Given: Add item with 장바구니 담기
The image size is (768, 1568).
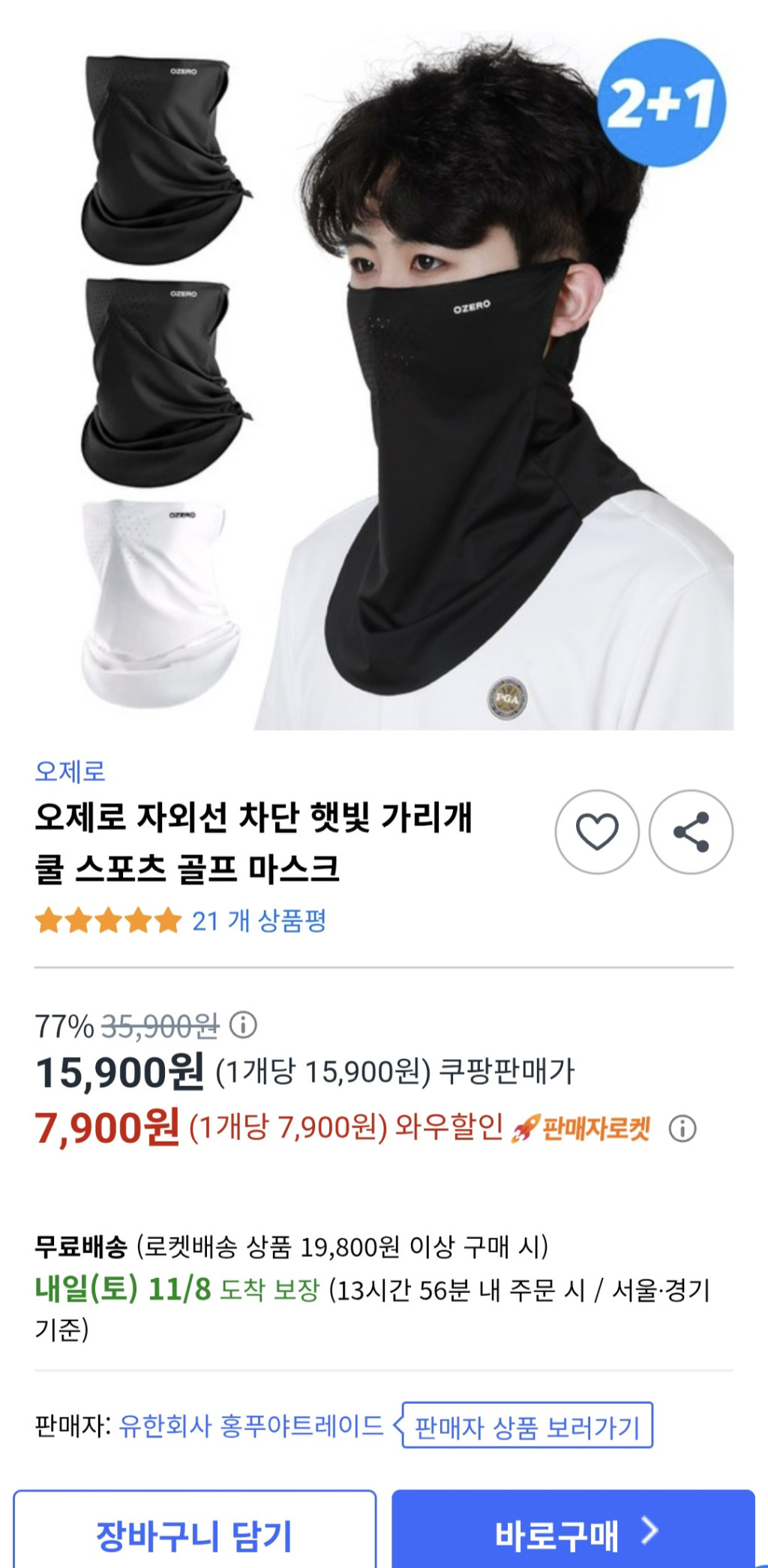Looking at the screenshot, I should point(194,1534).
